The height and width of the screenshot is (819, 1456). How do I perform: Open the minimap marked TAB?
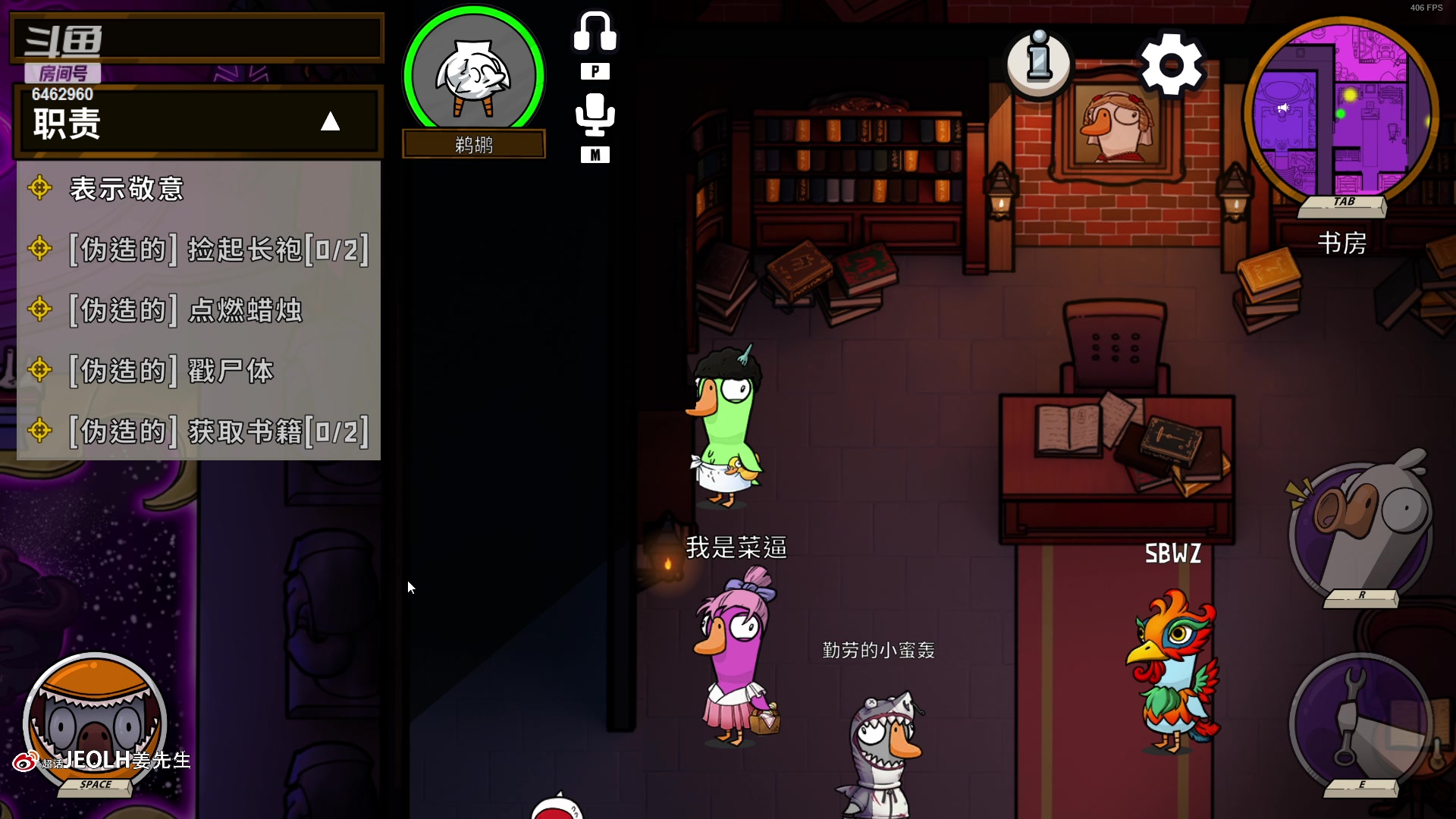[1341, 114]
